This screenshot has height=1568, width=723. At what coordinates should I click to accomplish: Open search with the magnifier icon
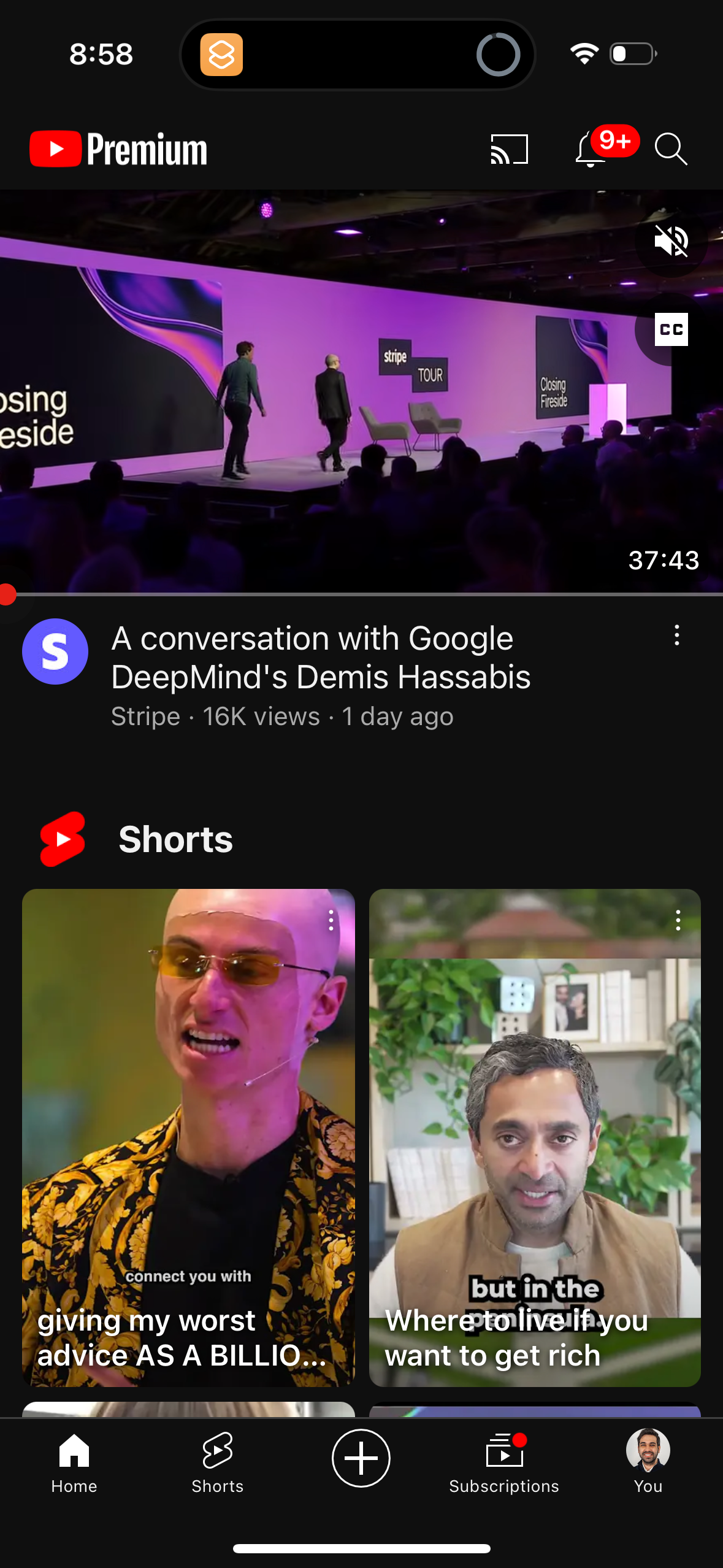pos(671,149)
